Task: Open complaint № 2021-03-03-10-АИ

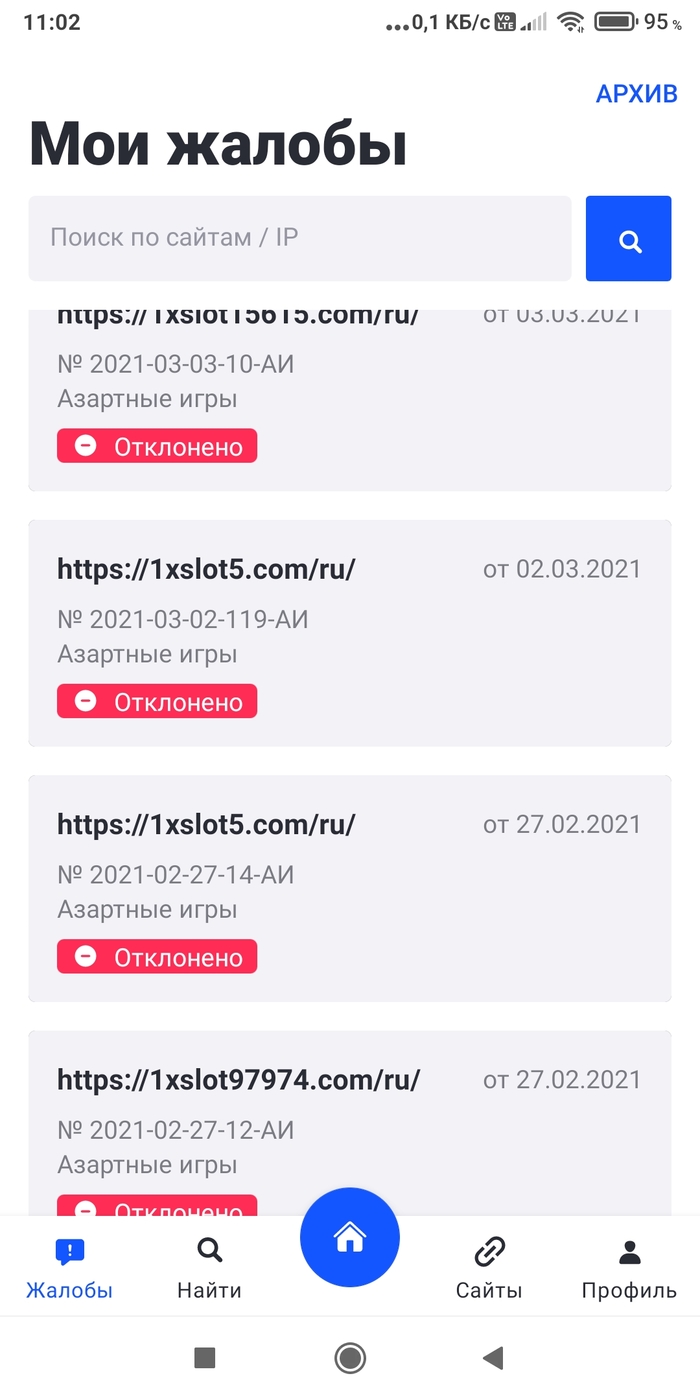Action: (349, 400)
